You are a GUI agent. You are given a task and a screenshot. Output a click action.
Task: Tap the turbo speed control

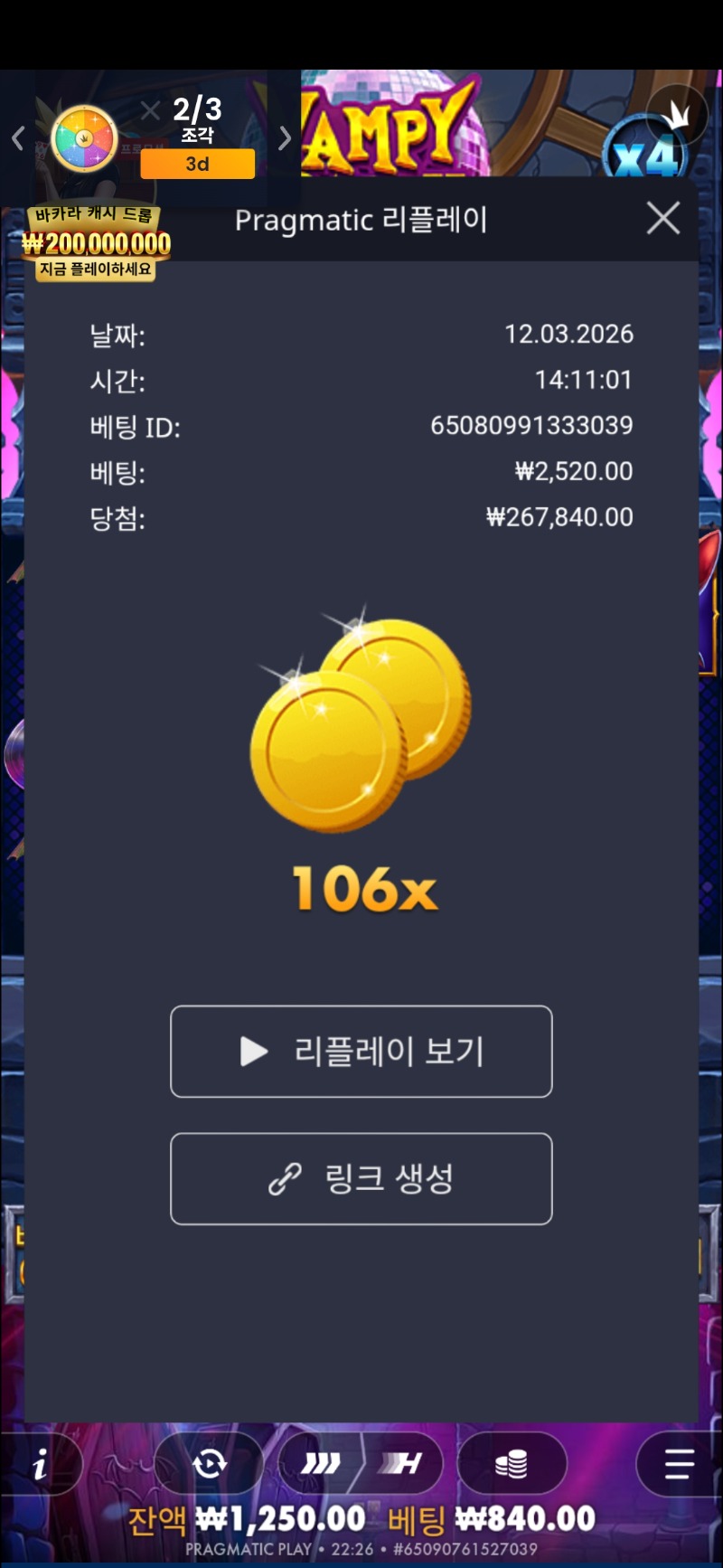click(322, 1463)
